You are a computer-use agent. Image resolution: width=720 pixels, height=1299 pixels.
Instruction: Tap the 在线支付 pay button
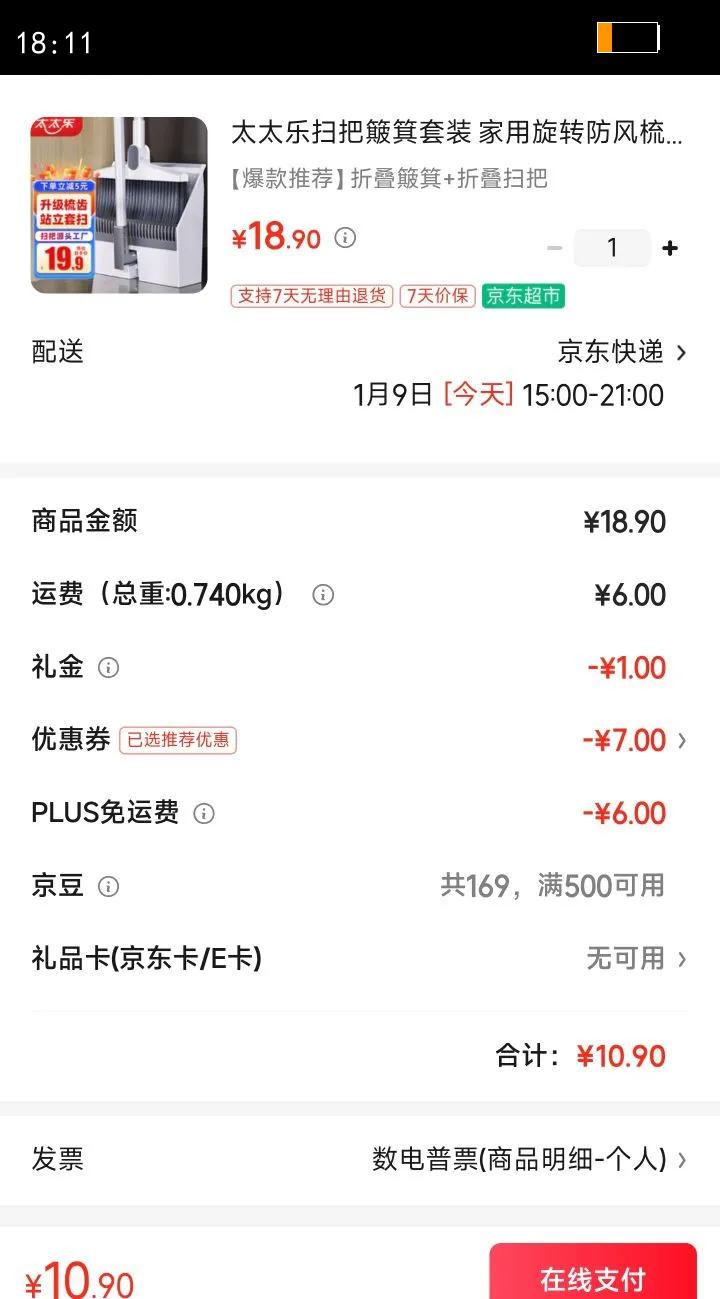pyautogui.click(x=592, y=1278)
